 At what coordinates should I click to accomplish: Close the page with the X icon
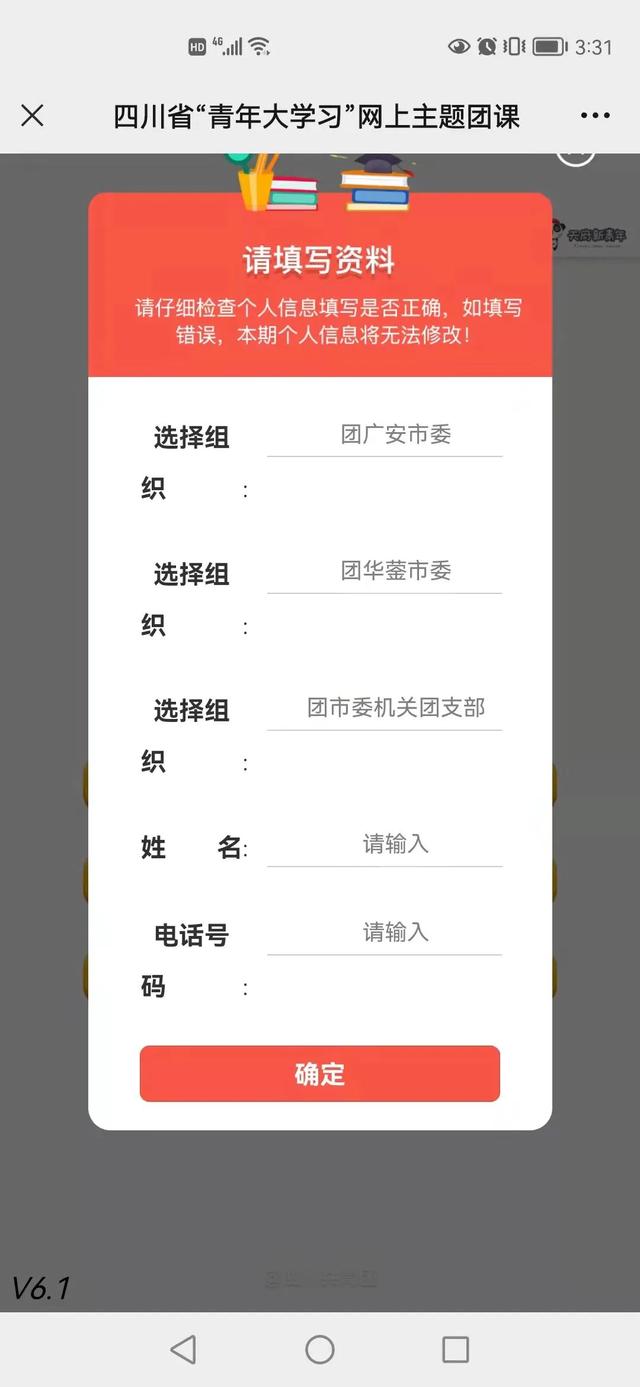[x=32, y=116]
